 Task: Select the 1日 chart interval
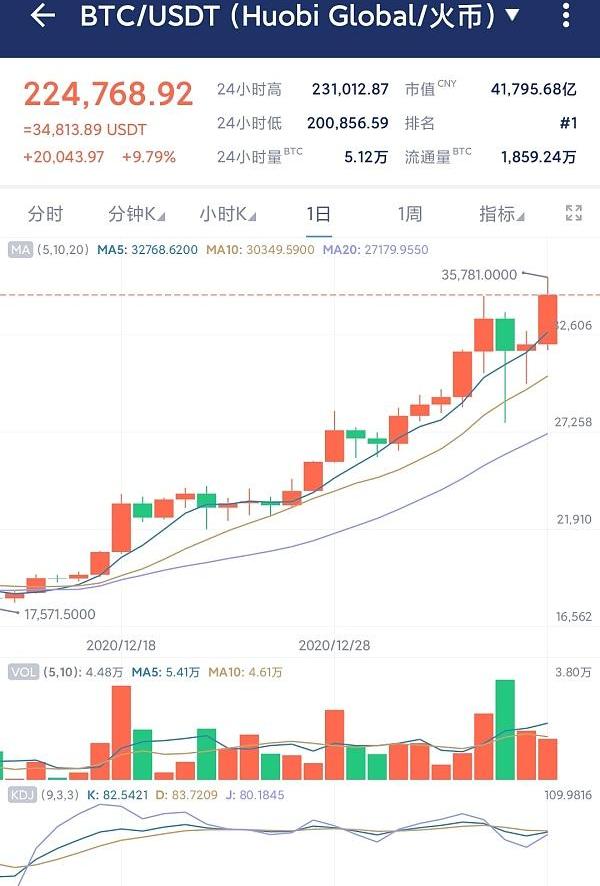pyautogui.click(x=318, y=213)
